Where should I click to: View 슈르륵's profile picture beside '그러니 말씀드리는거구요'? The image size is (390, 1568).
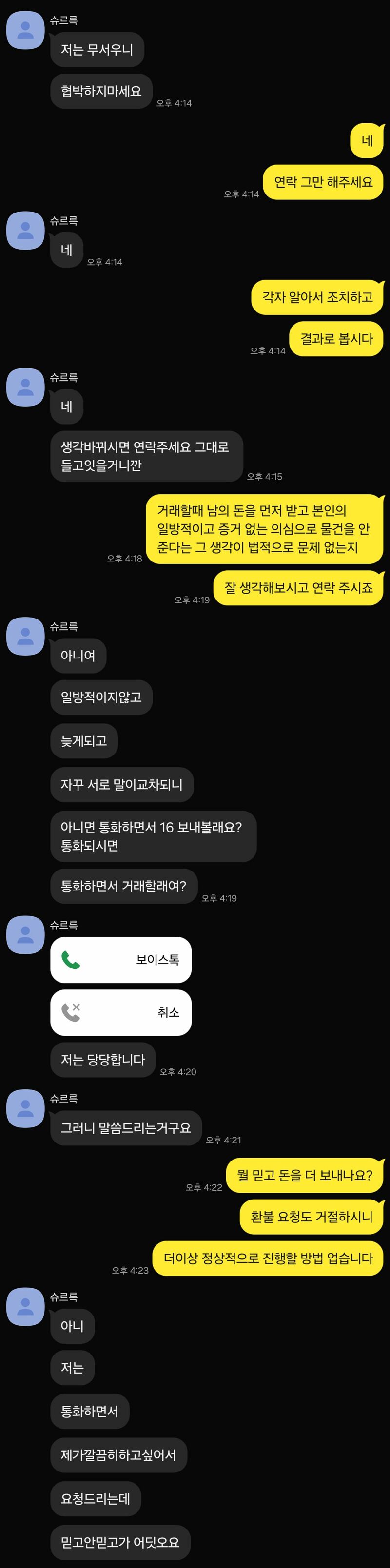tap(25, 1108)
